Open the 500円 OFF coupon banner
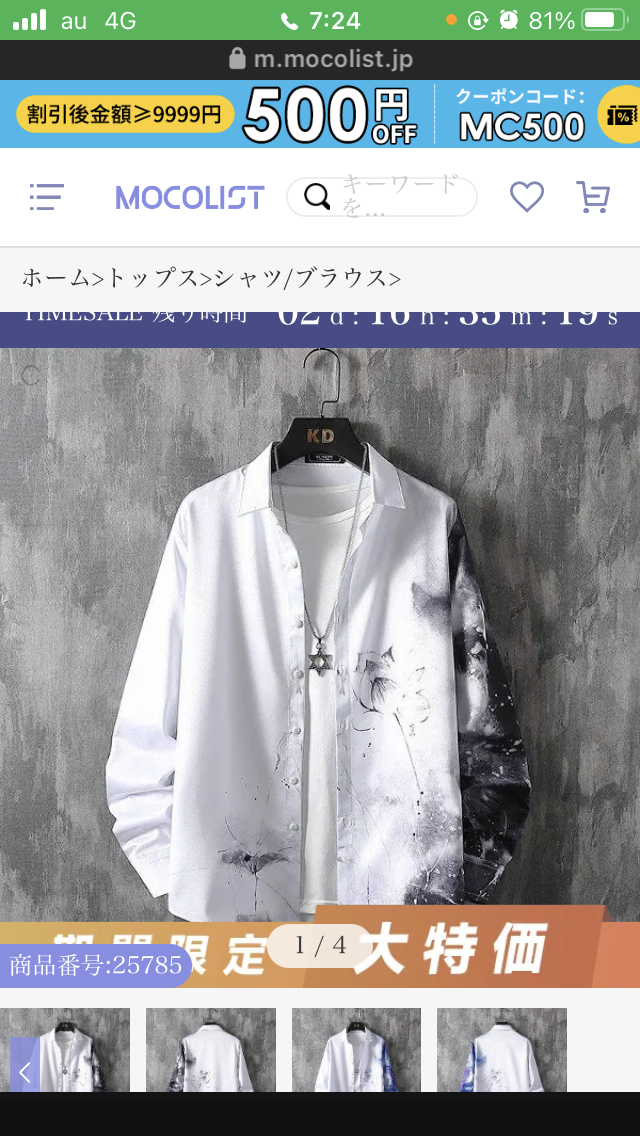 coord(320,114)
